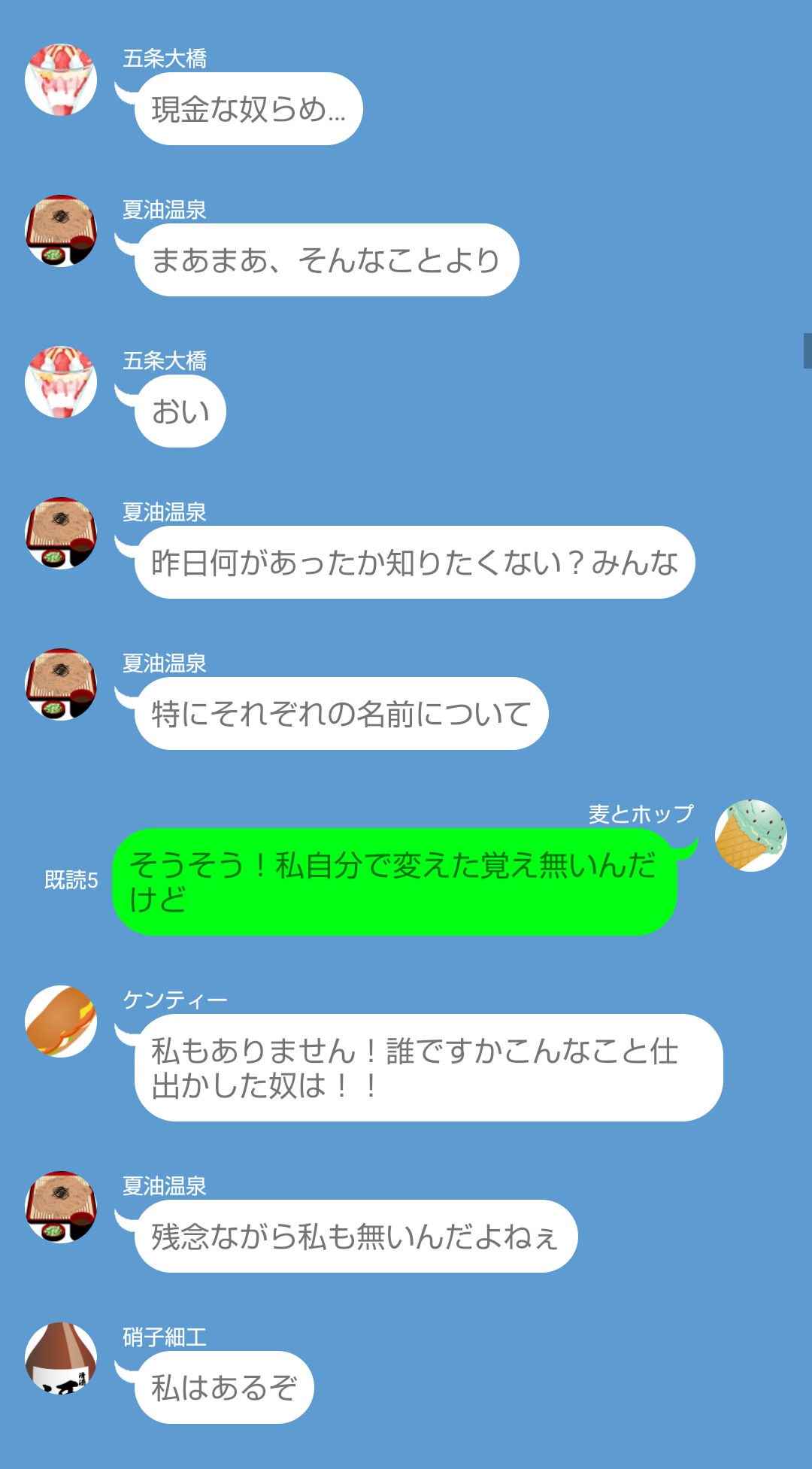View 麦とホップ's ice cream profile picture
Screen dimensions: 812x1469
pyautogui.click(x=750, y=836)
